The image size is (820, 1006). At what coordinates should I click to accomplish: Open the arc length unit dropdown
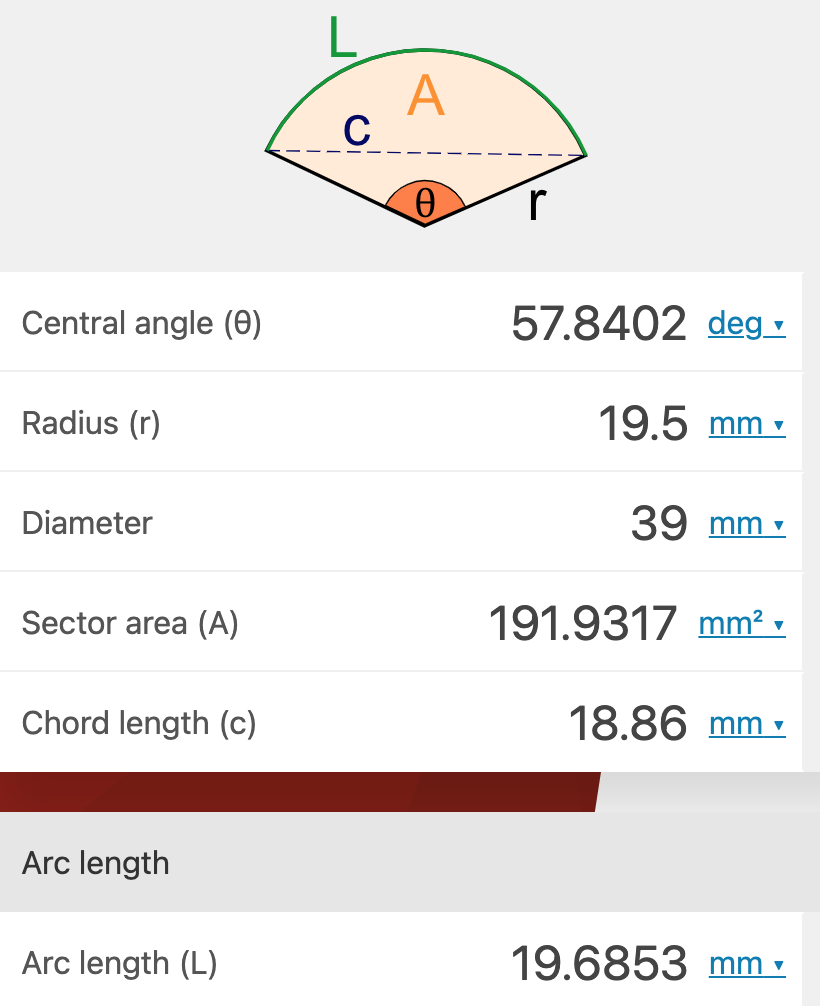coord(746,964)
